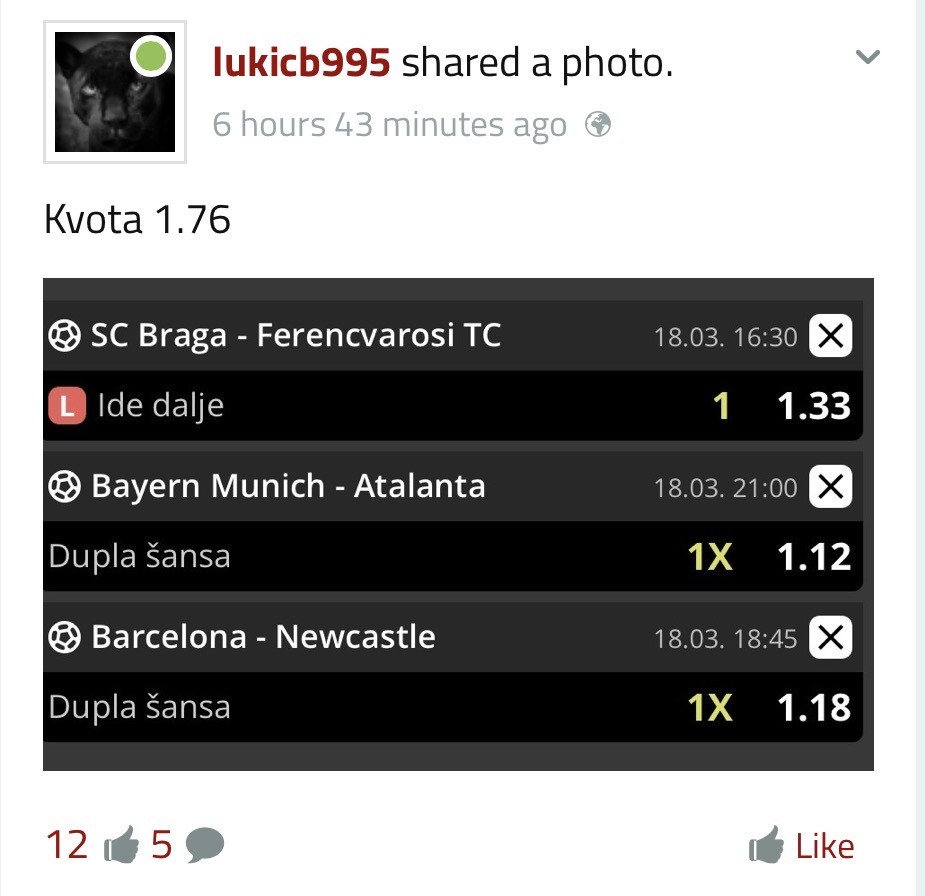Expand the post options chevron
The width and height of the screenshot is (925, 896).
click(868, 57)
